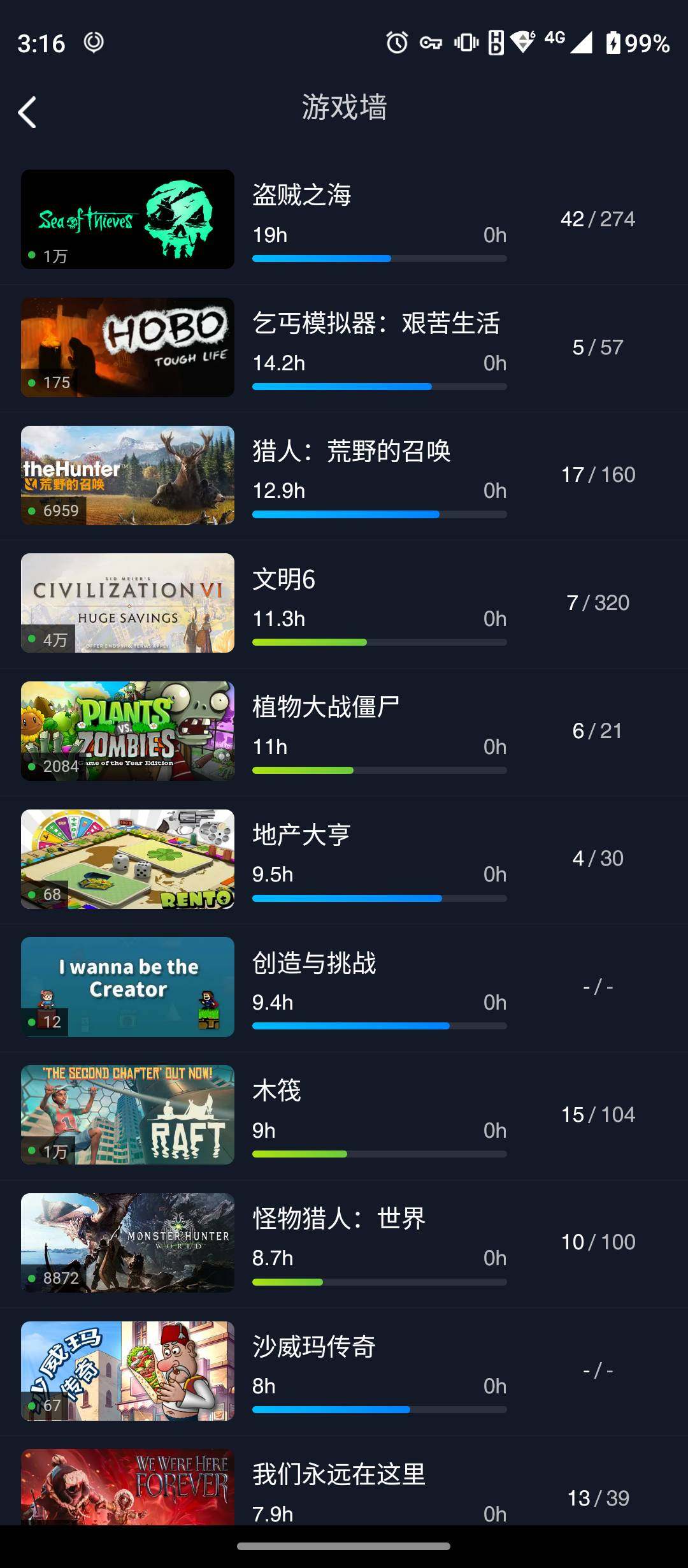
Task: Open the HOBO Tough Life cover image
Action: [x=127, y=347]
